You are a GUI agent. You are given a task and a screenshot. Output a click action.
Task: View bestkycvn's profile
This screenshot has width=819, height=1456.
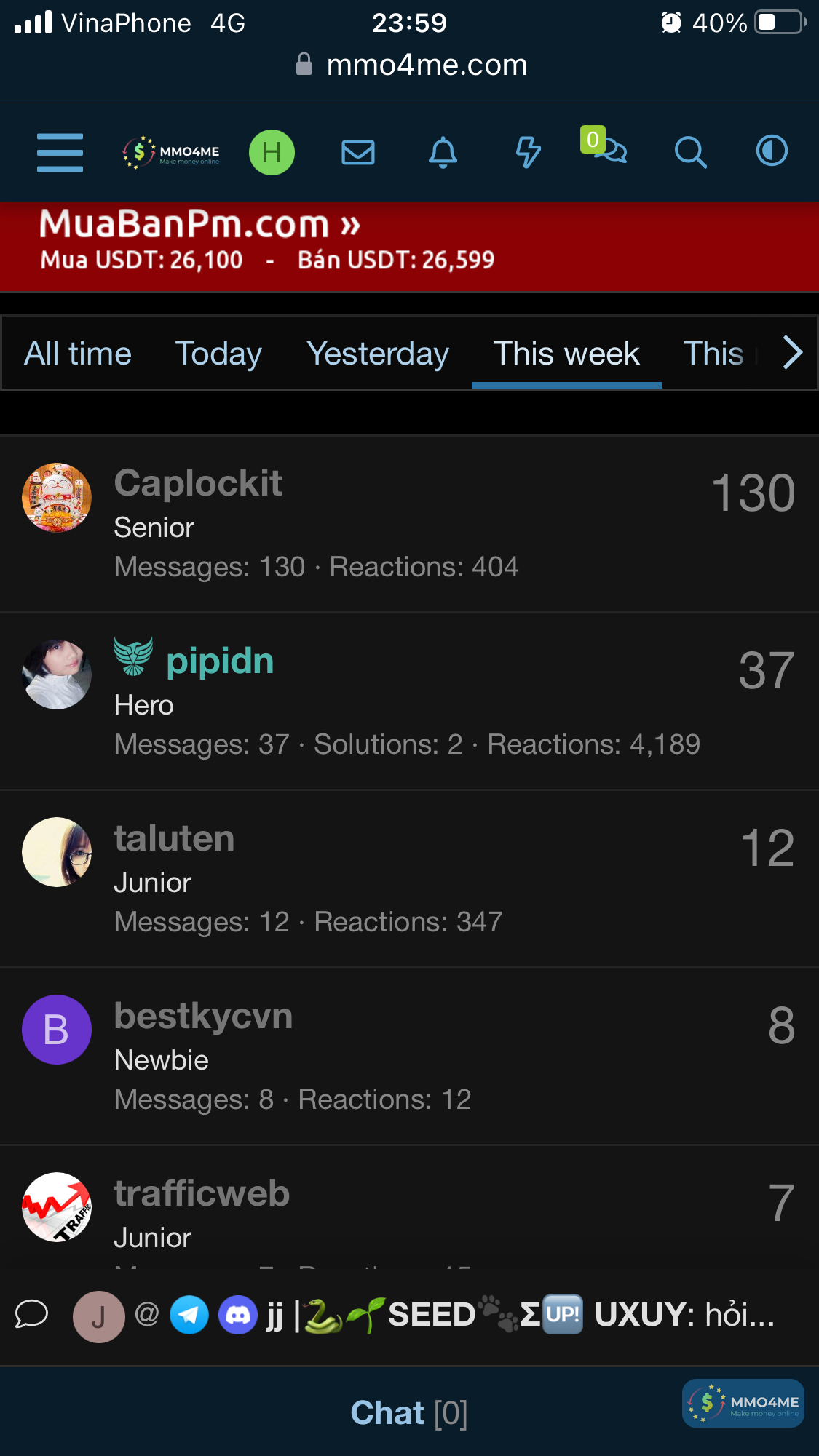(203, 1016)
